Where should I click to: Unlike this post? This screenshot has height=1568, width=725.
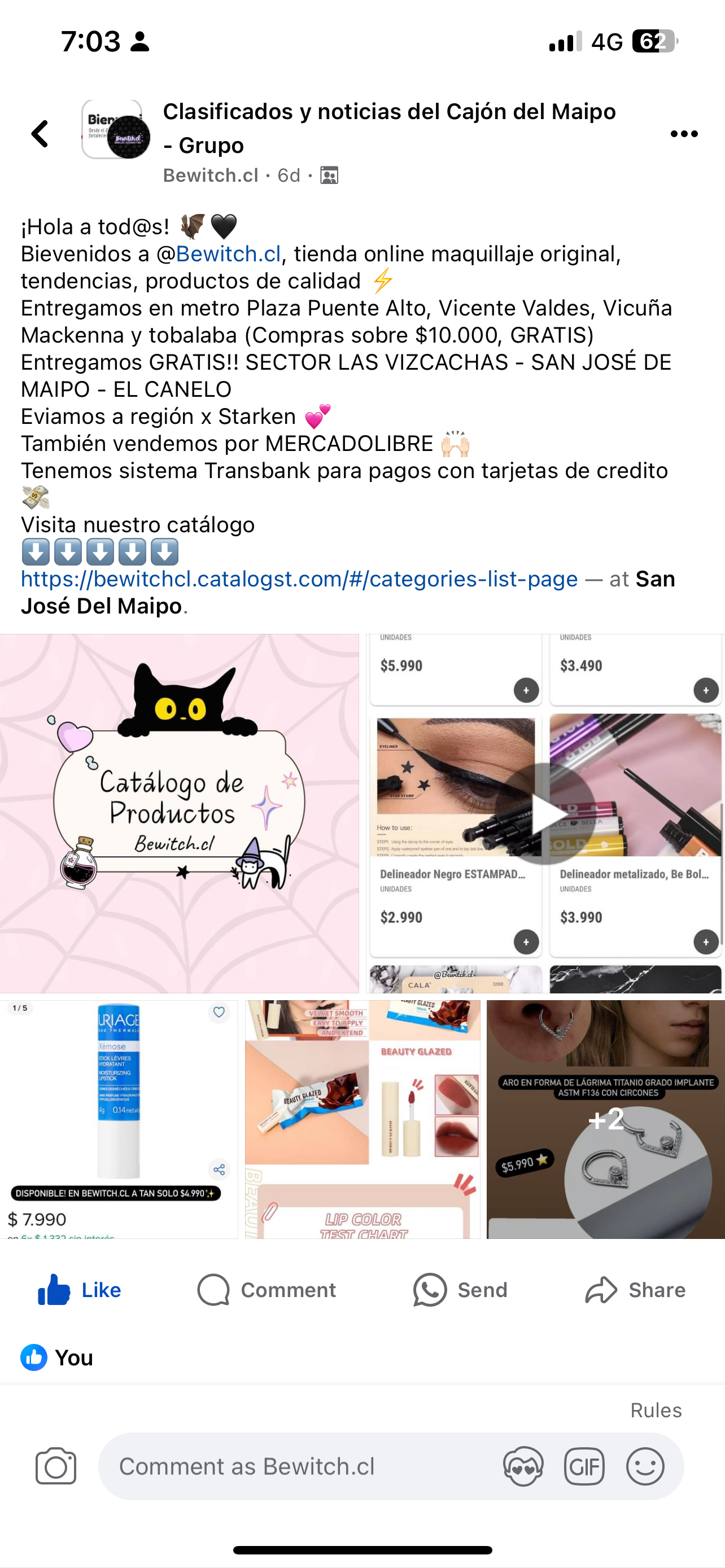80,1290
